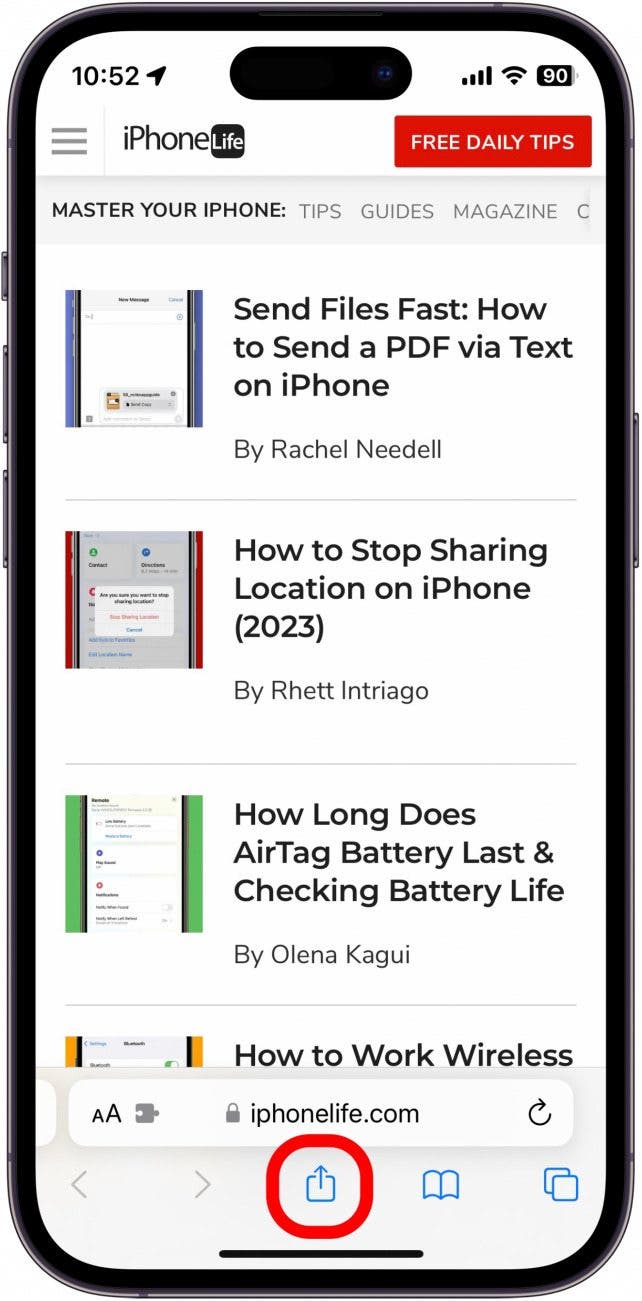Tap the Free Daily Tips button
Image resolution: width=642 pixels, height=1301 pixels.
point(492,141)
